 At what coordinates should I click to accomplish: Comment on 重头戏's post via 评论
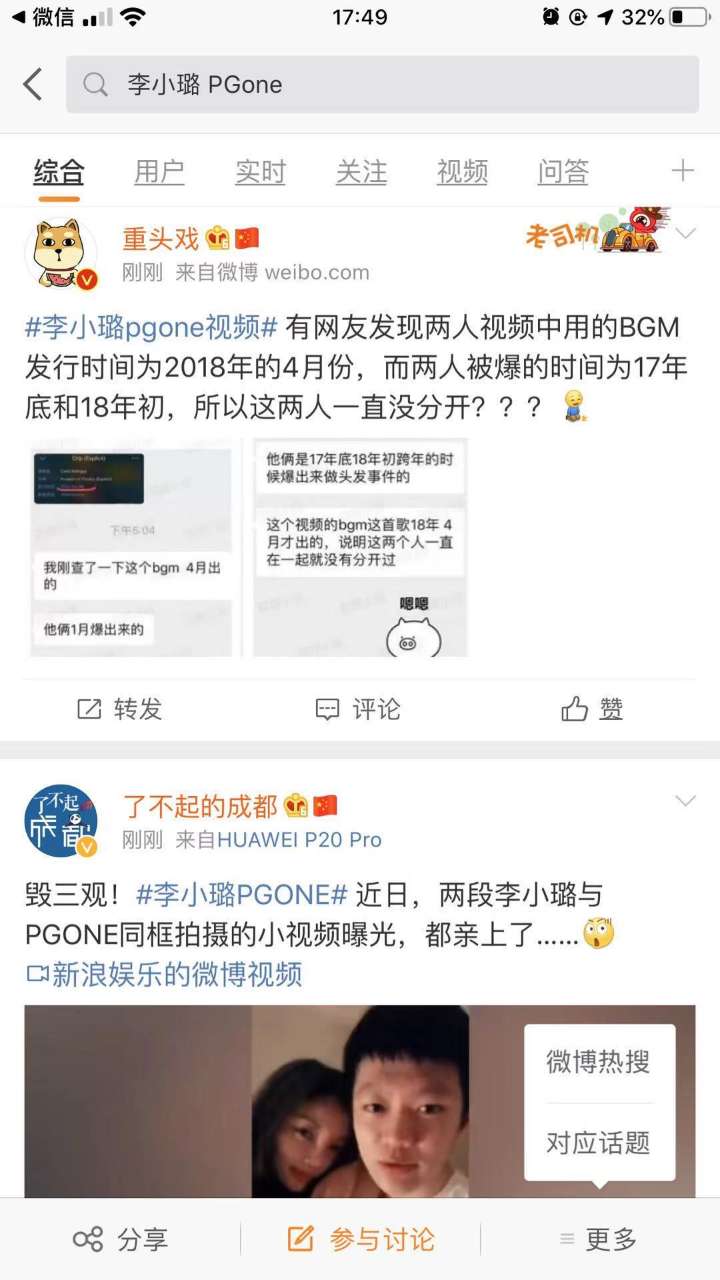pos(358,709)
